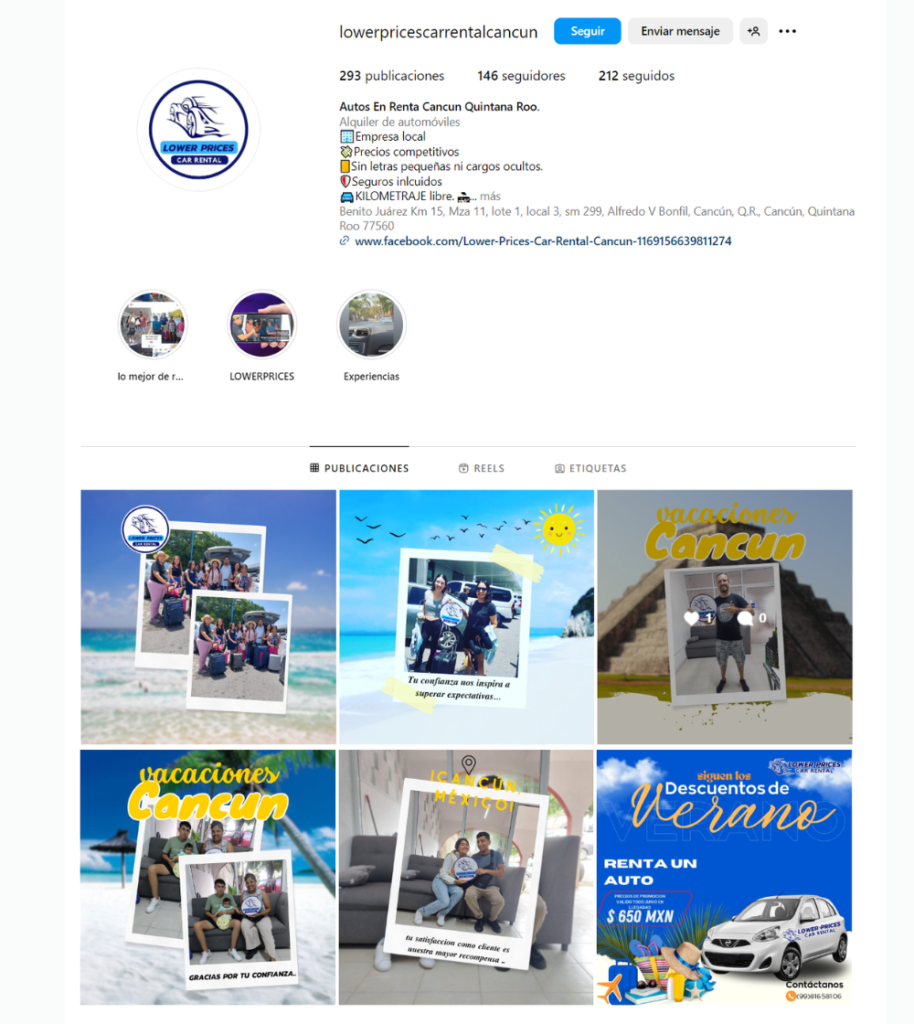The image size is (914, 1024).
Task: Open the beach group photos post
Action: click(x=208, y=616)
